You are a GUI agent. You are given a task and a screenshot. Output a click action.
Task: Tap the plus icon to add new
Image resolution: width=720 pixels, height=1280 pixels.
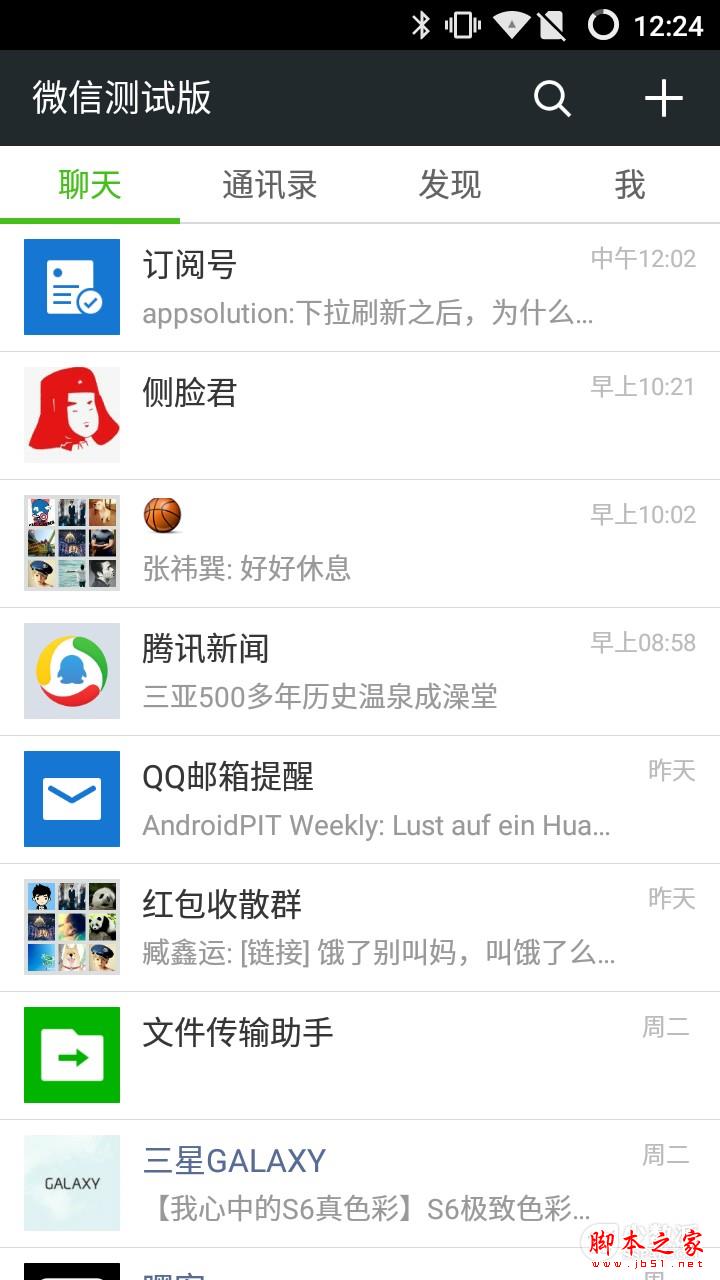[x=663, y=98]
